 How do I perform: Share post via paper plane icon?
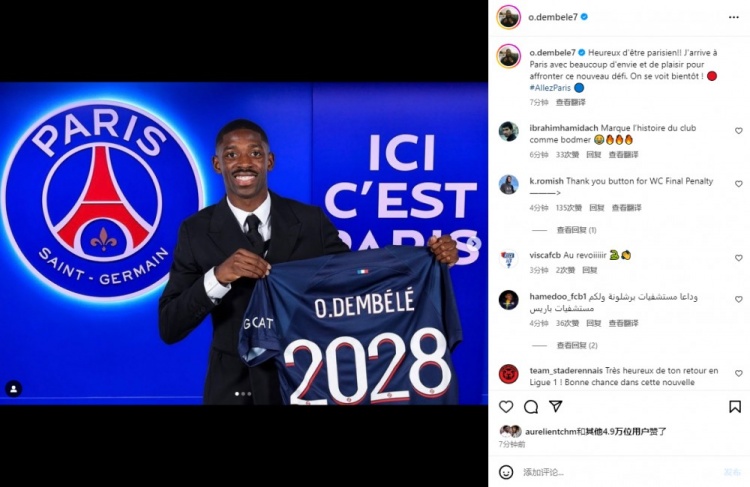pyautogui.click(x=556, y=407)
